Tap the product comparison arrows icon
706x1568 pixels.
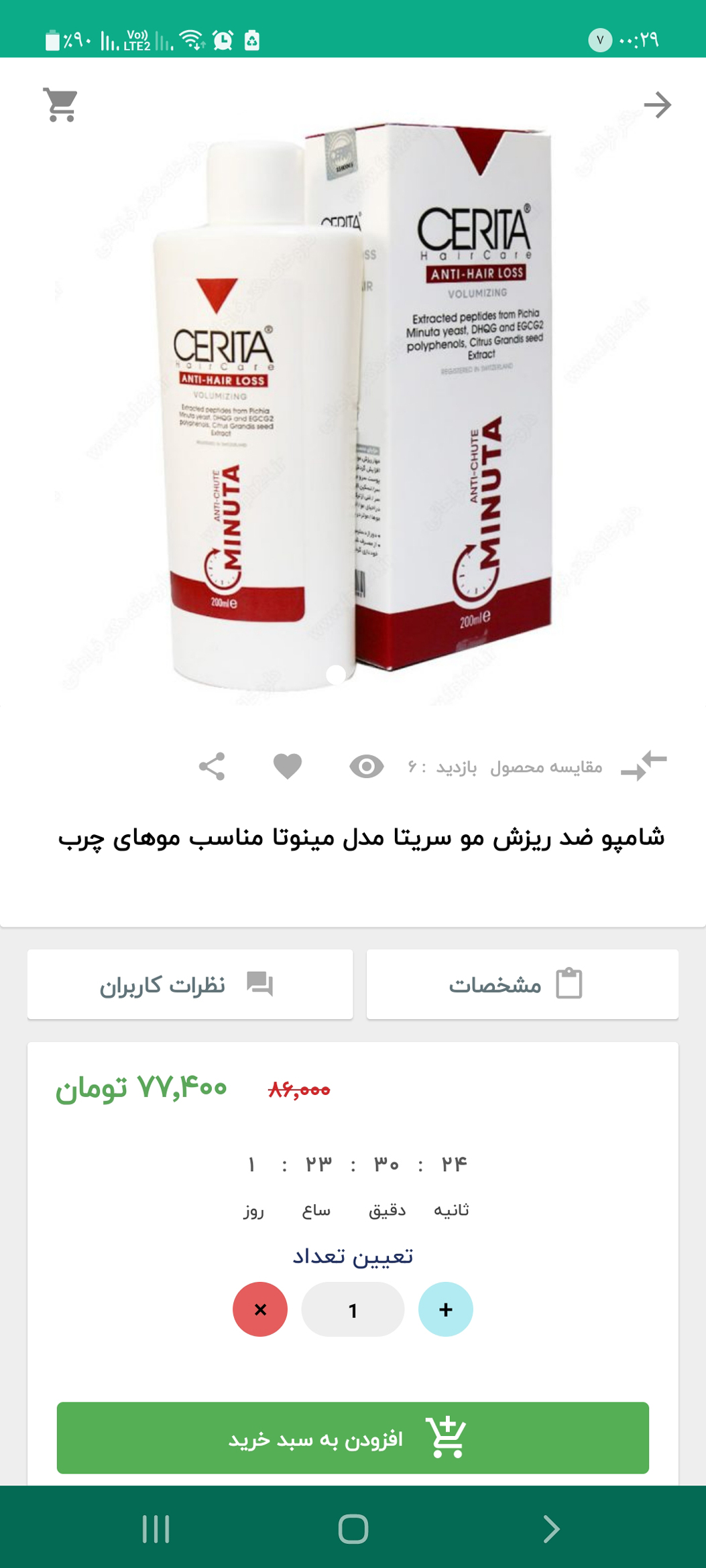pos(644,766)
